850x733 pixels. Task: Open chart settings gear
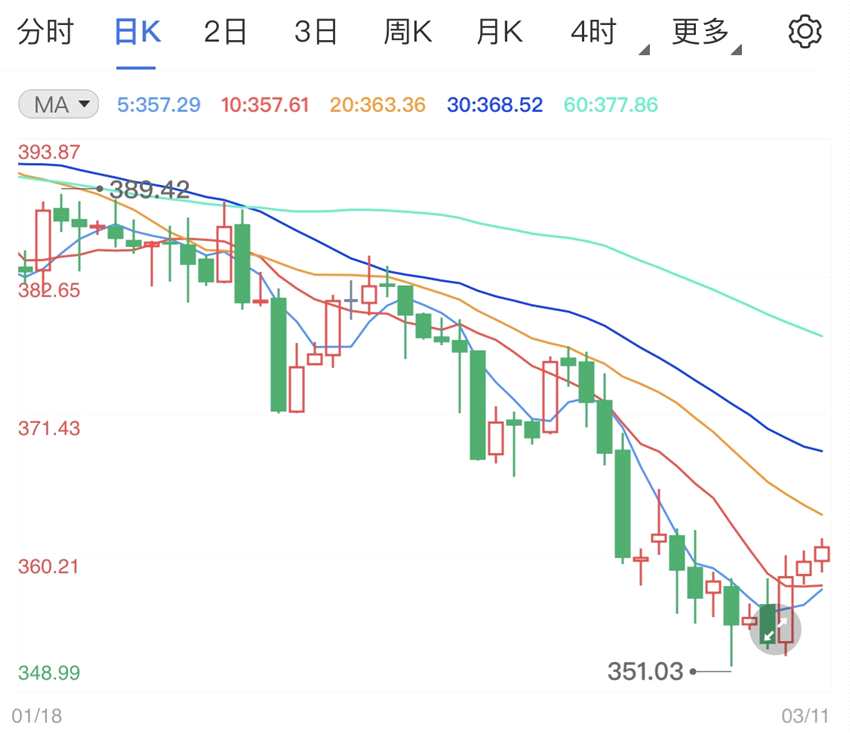click(x=804, y=32)
